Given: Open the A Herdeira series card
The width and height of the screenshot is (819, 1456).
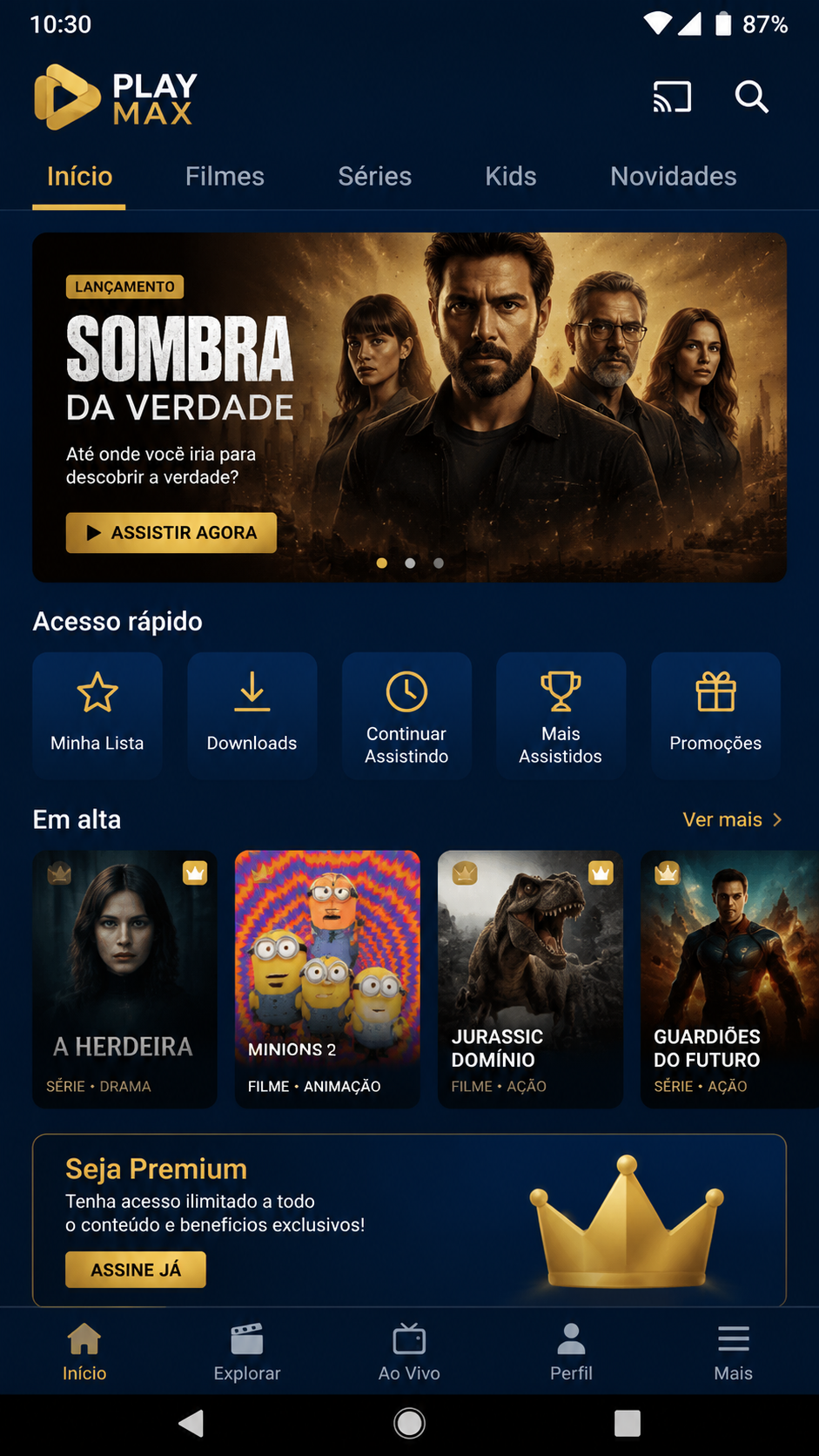Looking at the screenshot, I should pyautogui.click(x=124, y=980).
